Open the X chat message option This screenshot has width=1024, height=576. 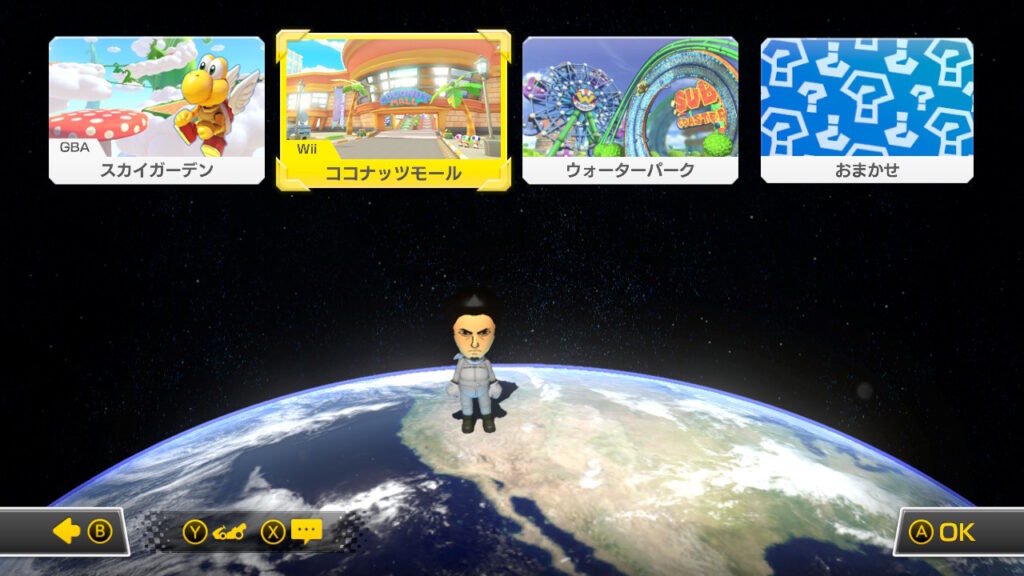pos(292,532)
